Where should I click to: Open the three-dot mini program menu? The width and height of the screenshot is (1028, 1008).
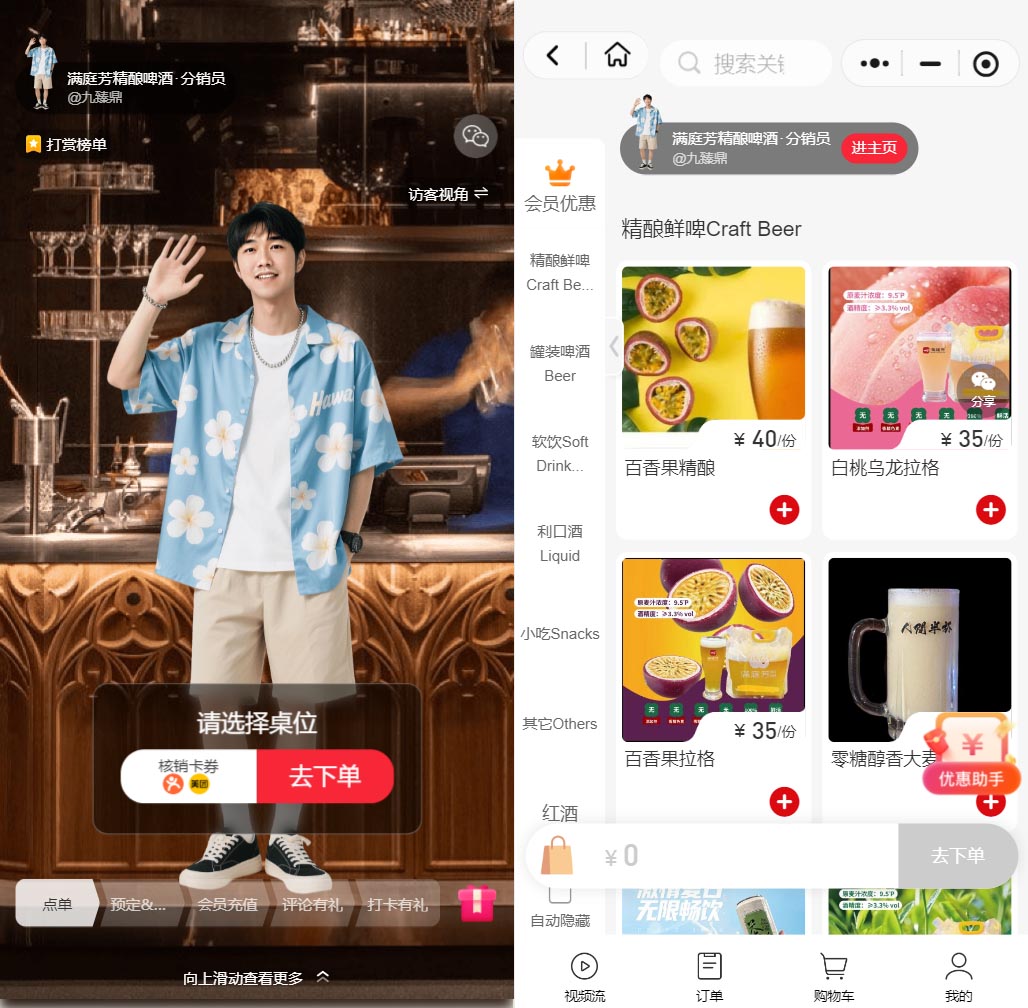pos(874,64)
